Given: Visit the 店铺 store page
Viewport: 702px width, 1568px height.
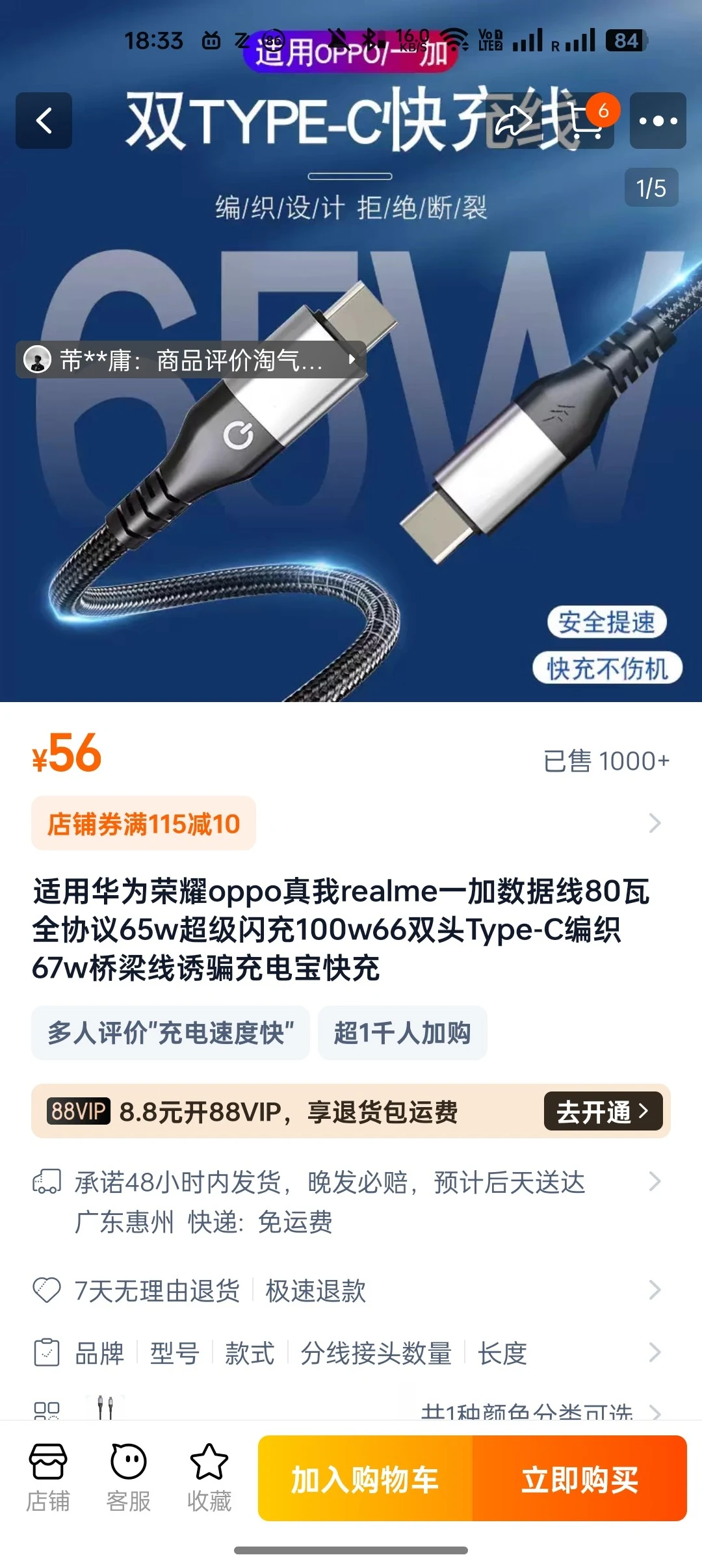Looking at the screenshot, I should pyautogui.click(x=48, y=1478).
